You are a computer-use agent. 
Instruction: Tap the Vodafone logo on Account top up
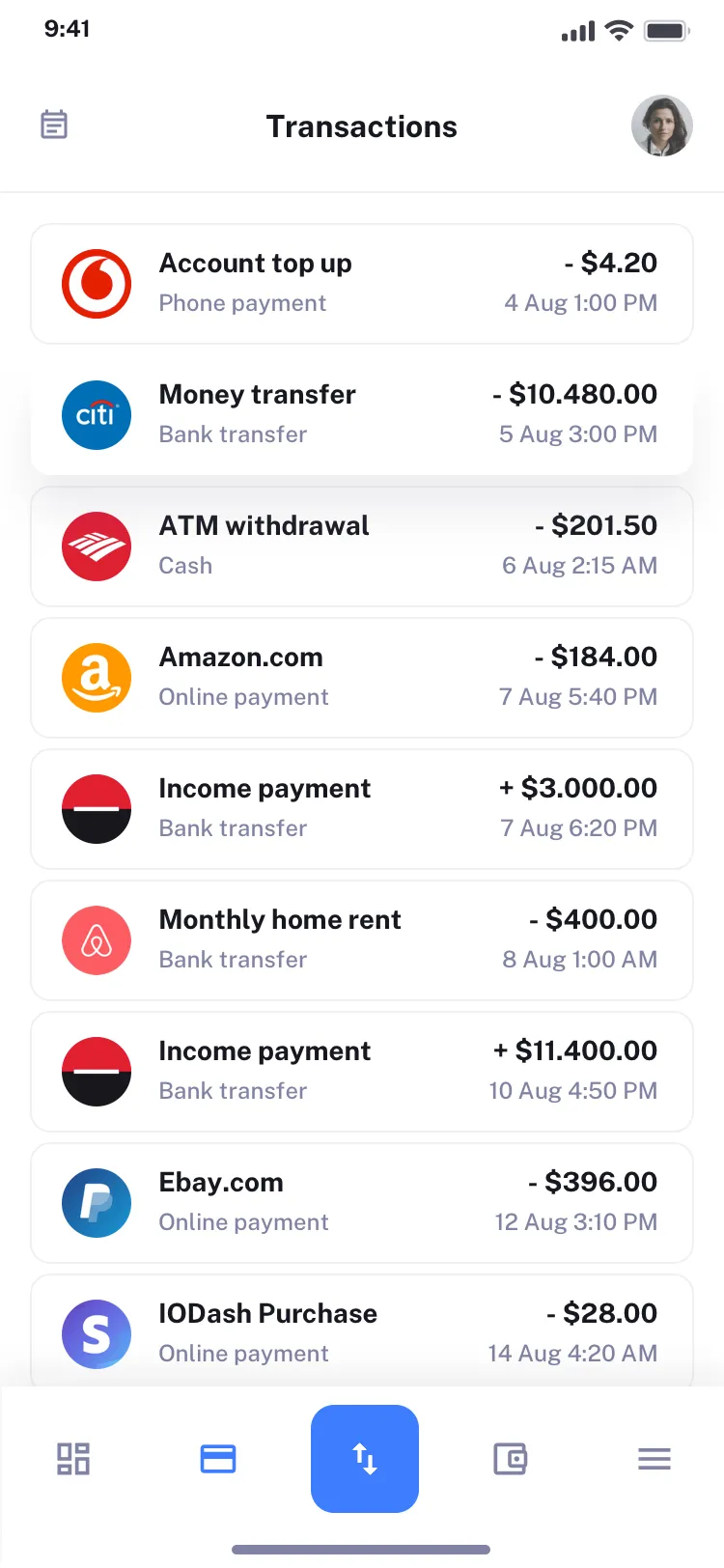pos(97,284)
